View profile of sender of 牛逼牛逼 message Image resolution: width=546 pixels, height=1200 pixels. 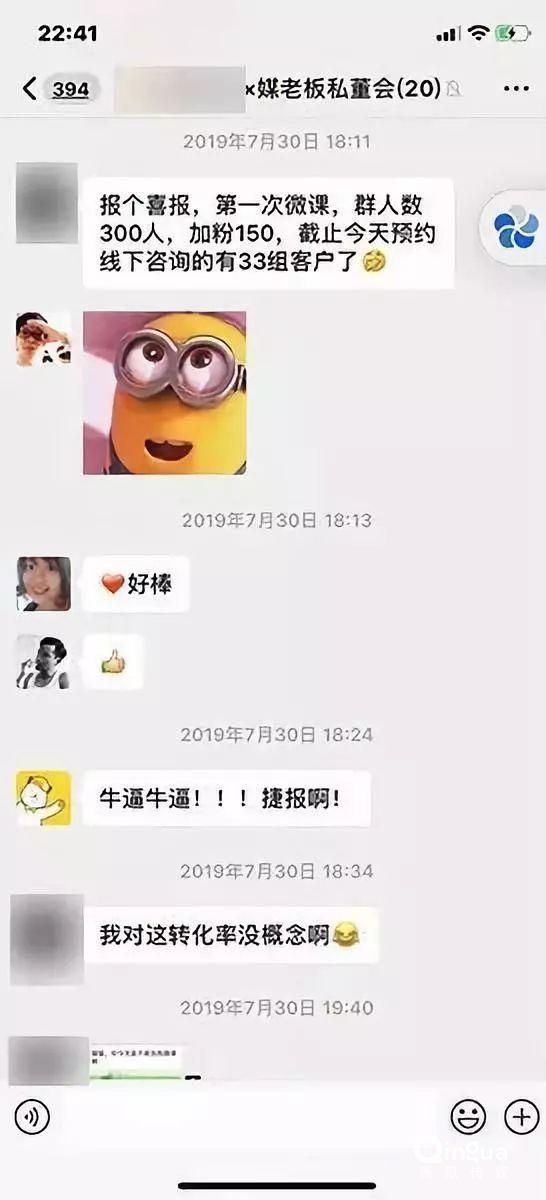(x=43, y=798)
